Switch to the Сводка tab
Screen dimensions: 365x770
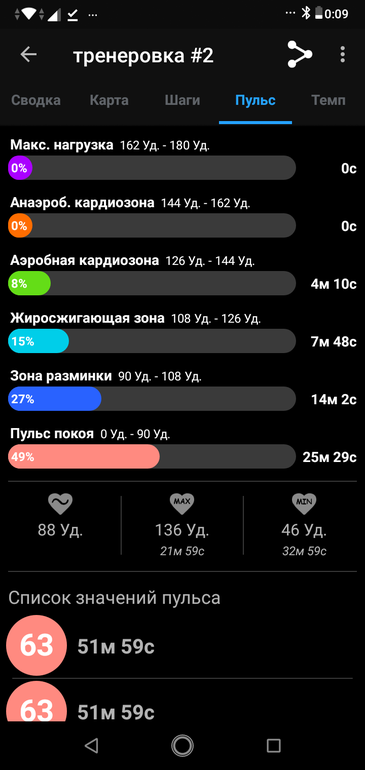[36, 101]
